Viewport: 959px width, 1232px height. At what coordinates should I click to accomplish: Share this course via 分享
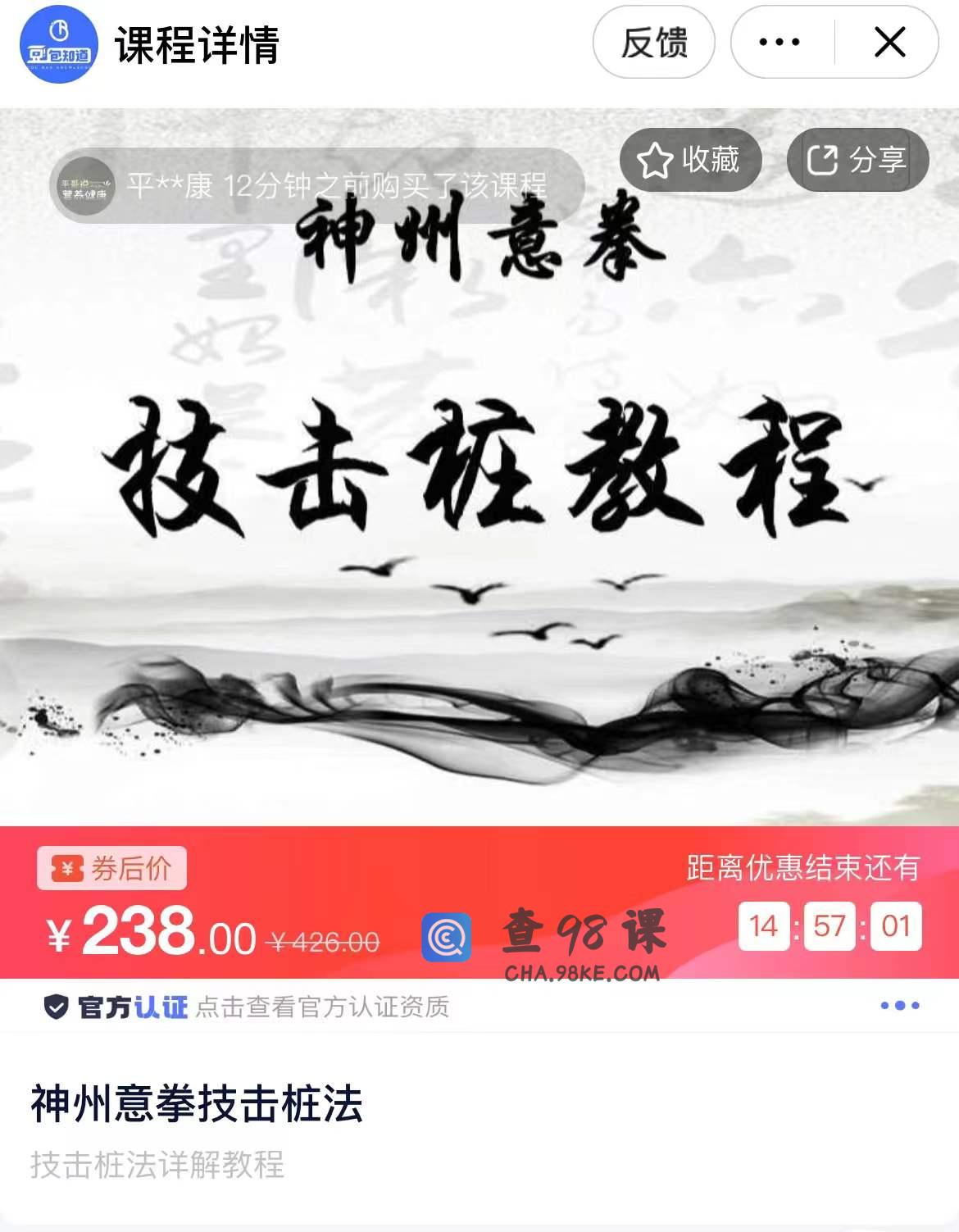pos(857,160)
